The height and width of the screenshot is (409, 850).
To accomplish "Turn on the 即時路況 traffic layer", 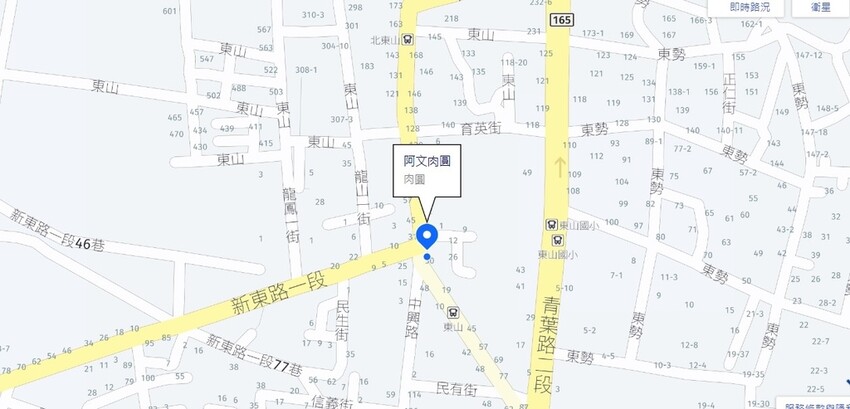I will (x=749, y=7).
